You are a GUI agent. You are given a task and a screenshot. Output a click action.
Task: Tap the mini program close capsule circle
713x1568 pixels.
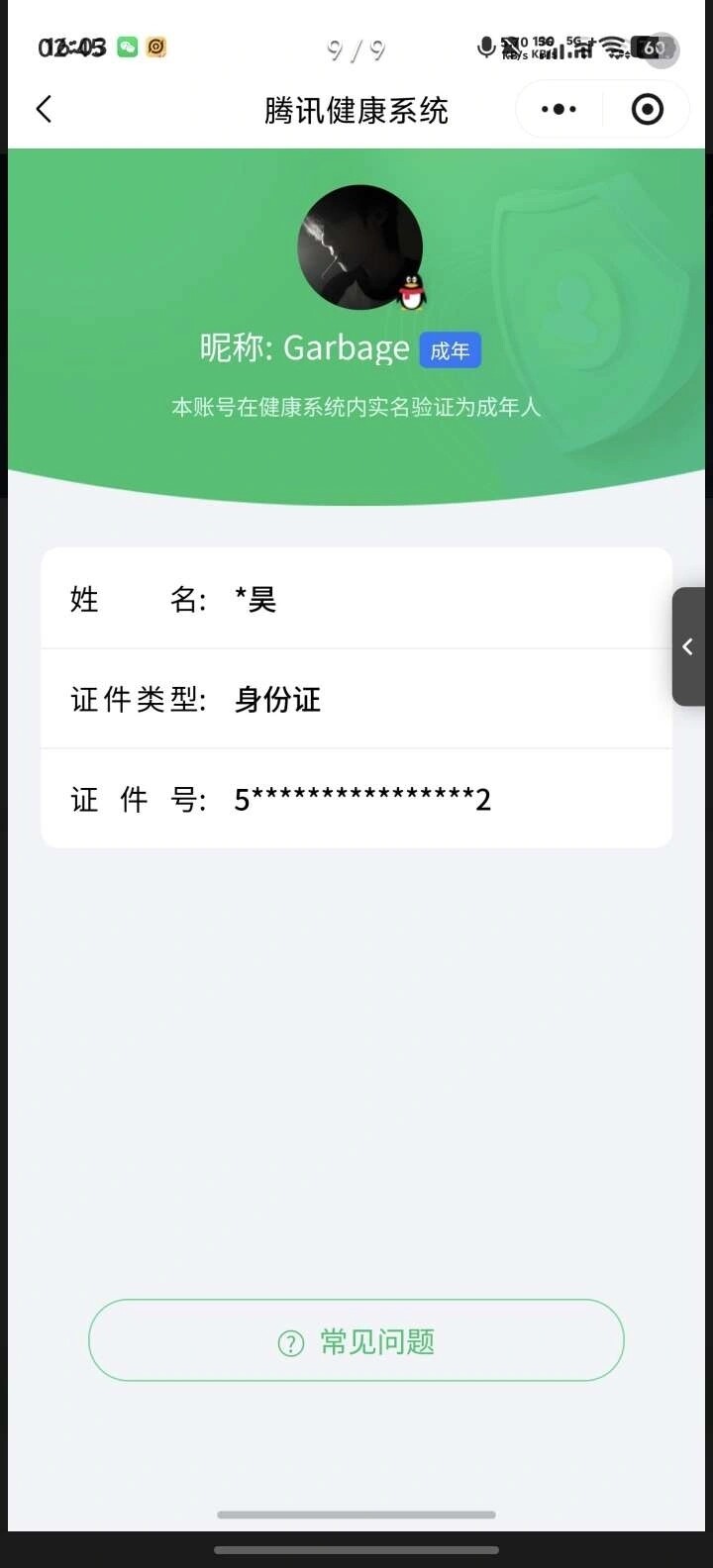[x=645, y=109]
